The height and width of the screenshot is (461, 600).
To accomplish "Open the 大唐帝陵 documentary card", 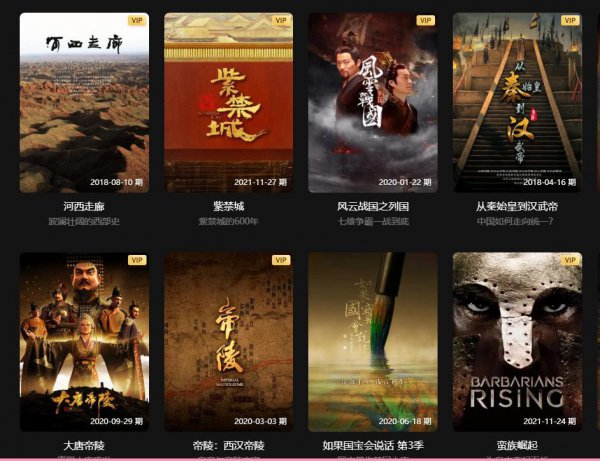I will pyautogui.click(x=84, y=341).
